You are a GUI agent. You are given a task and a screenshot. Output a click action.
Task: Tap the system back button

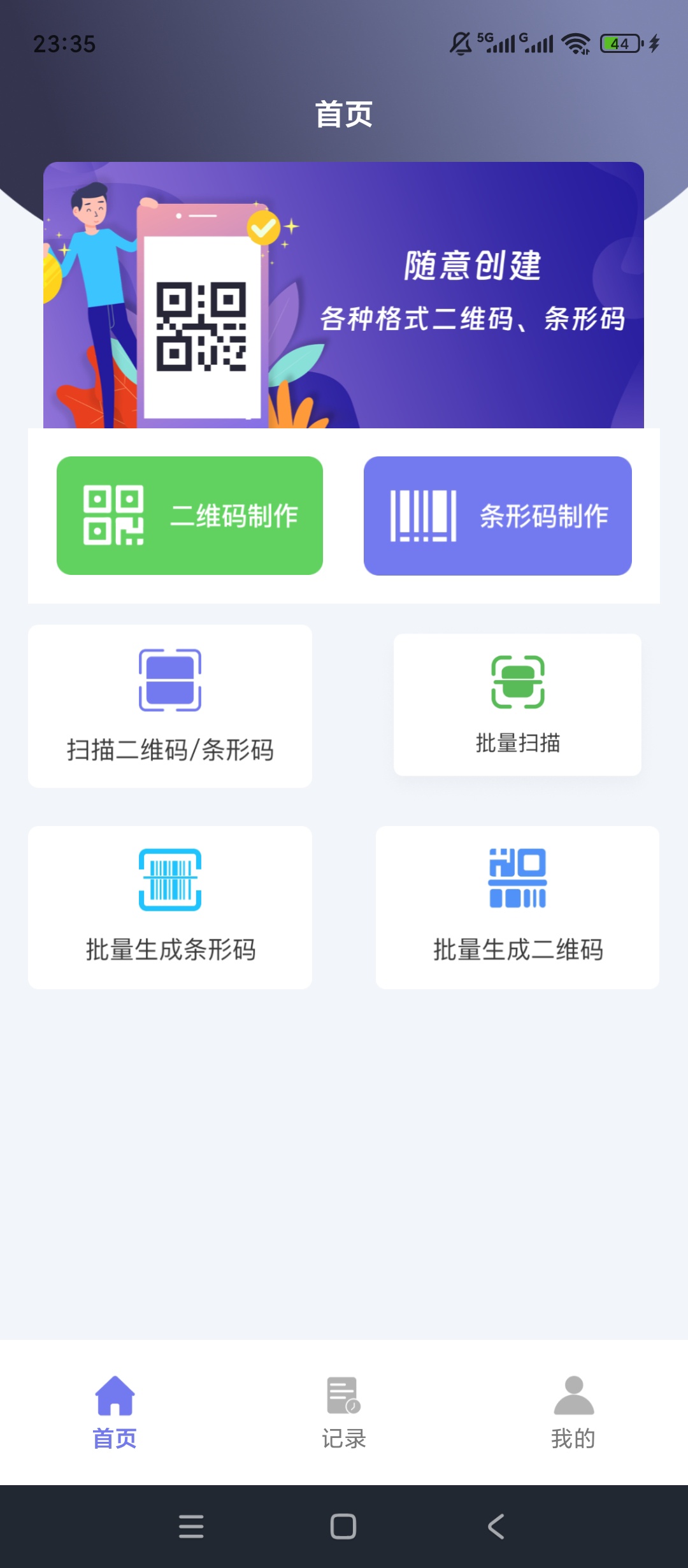coord(496,1527)
